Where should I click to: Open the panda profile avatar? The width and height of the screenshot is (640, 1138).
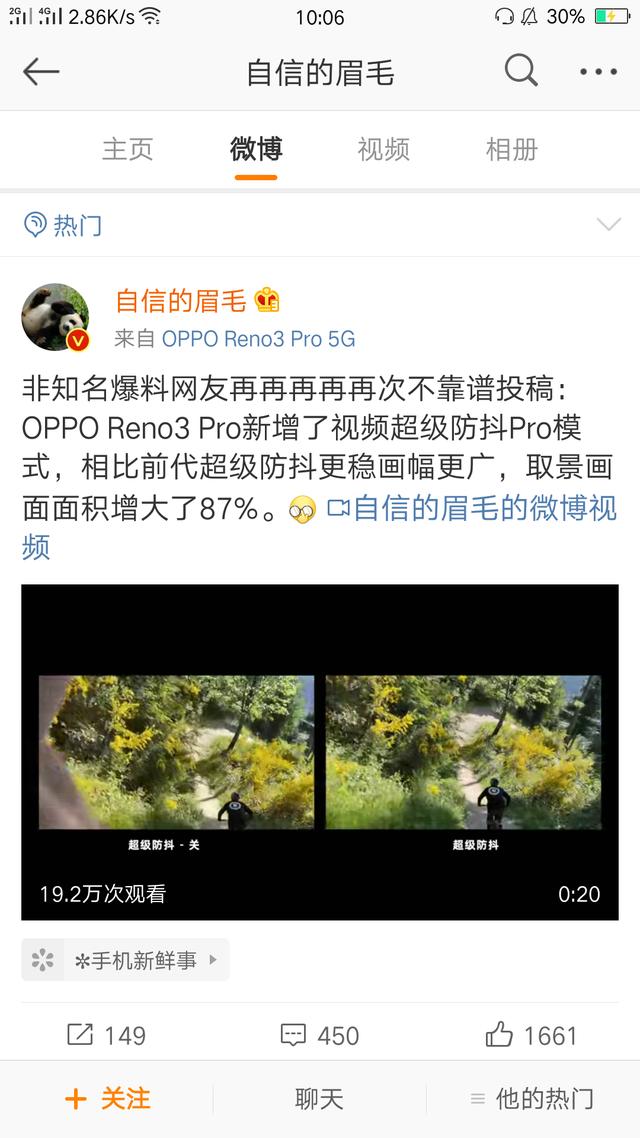[x=56, y=318]
